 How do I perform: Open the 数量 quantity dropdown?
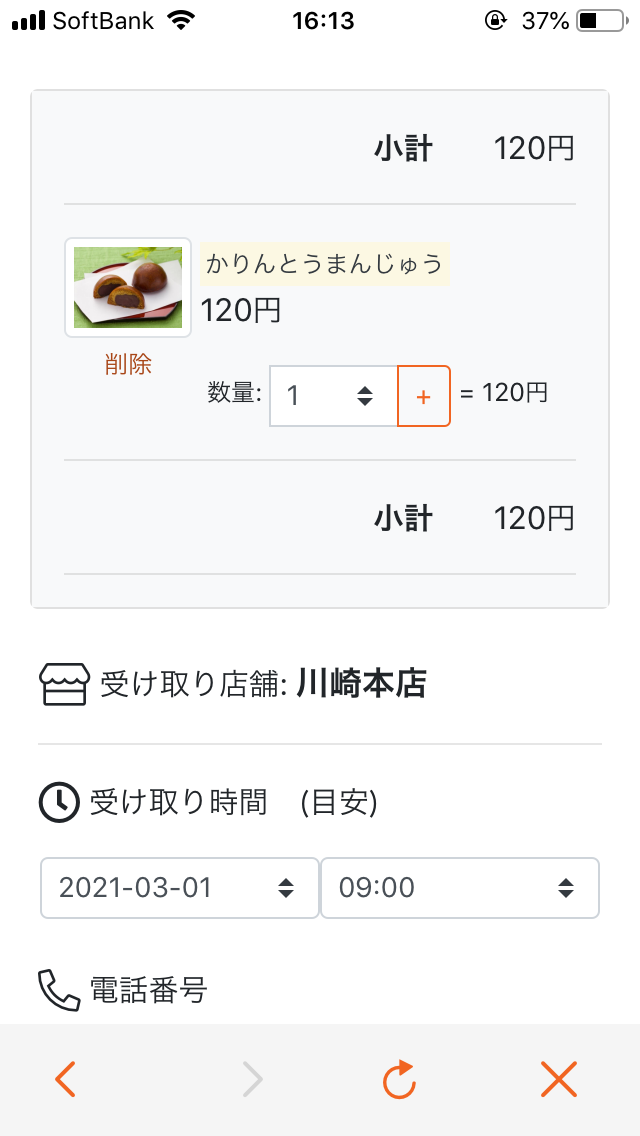[x=333, y=396]
